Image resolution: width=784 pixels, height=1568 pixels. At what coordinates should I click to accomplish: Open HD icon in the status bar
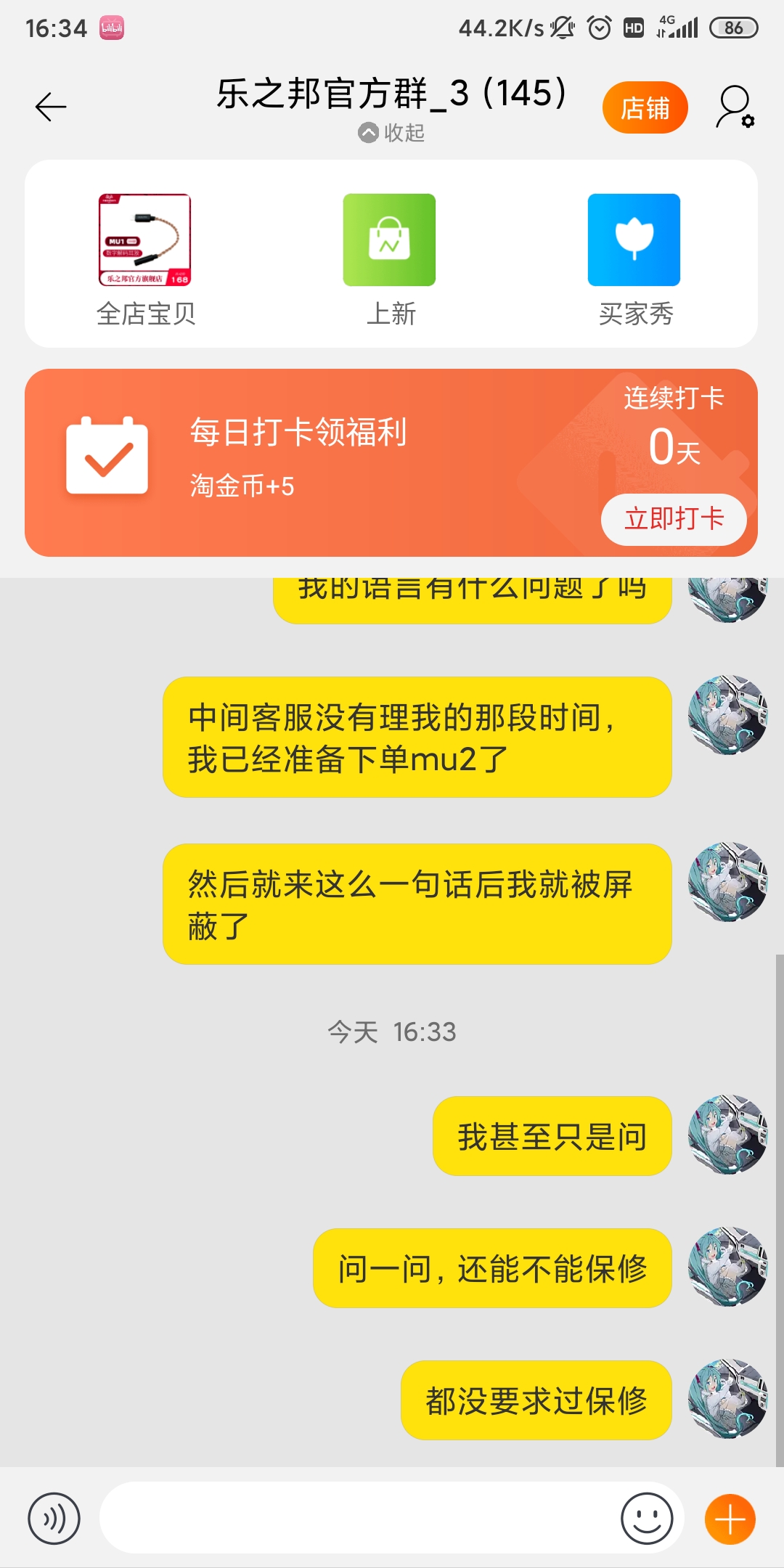633,26
